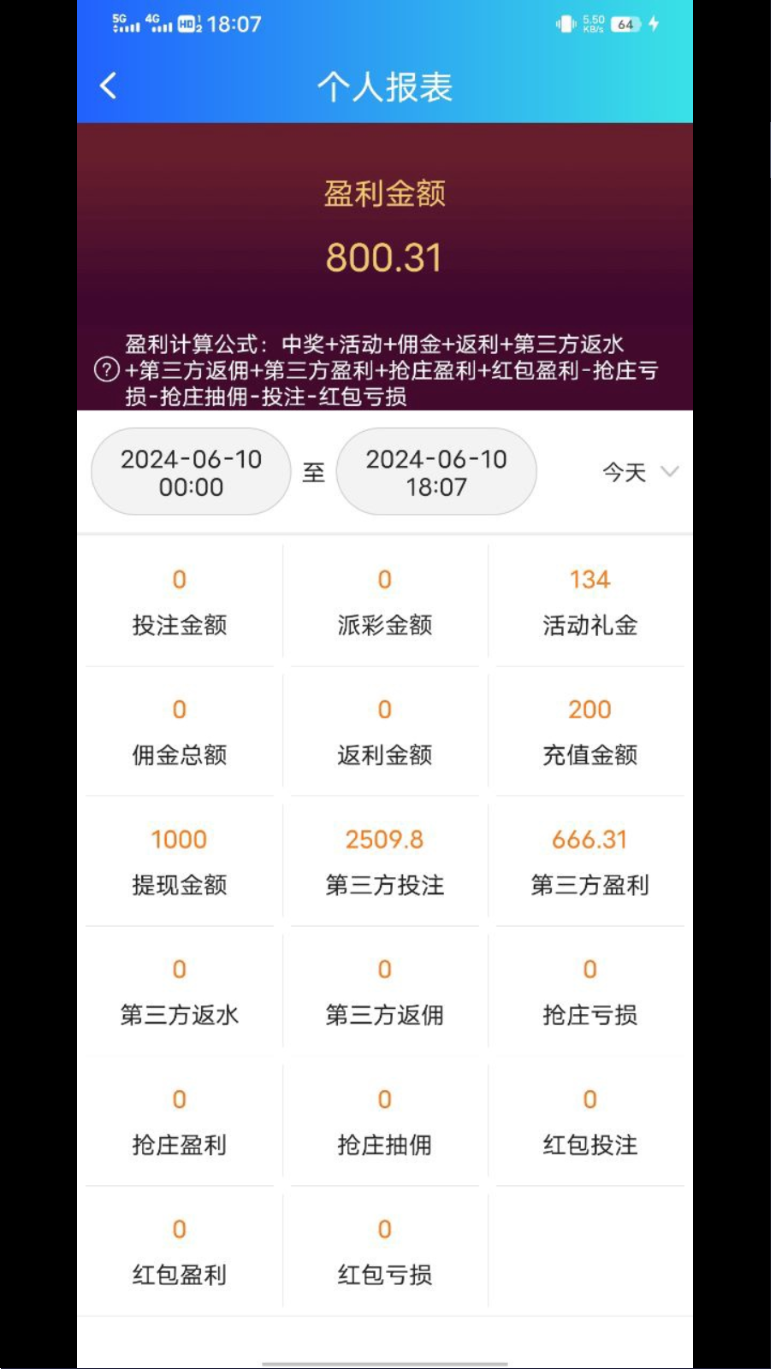Go back from the 个人报表 page

pyautogui.click(x=108, y=86)
